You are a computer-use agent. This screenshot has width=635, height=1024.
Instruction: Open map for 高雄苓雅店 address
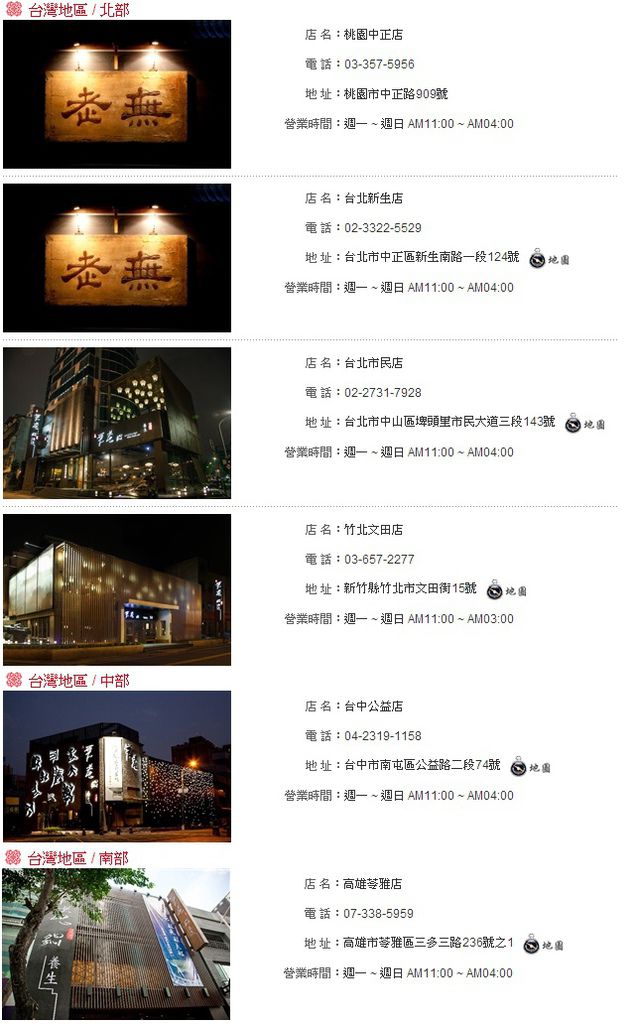544,944
